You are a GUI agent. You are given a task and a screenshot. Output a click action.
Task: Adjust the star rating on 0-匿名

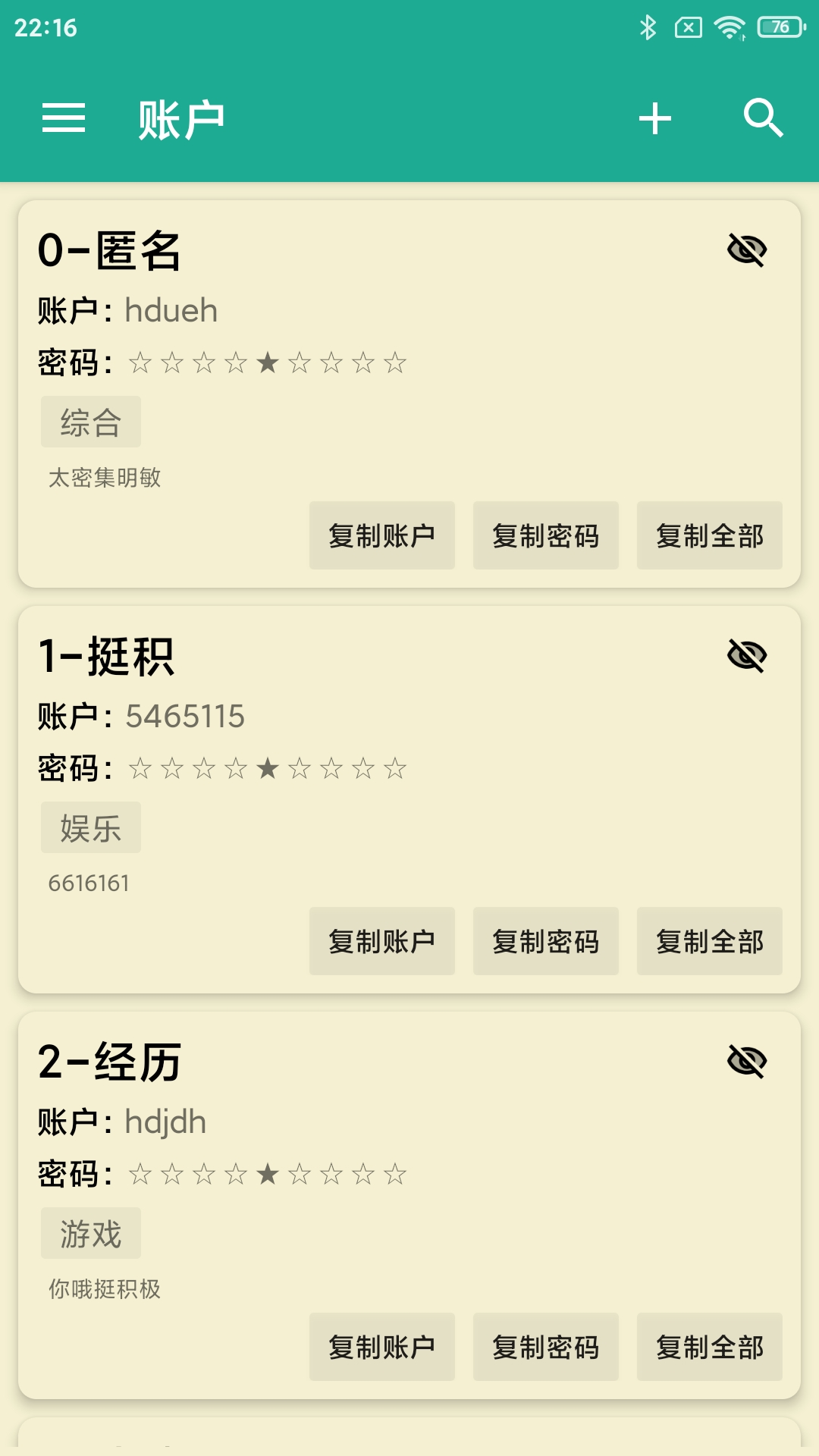pos(267,363)
